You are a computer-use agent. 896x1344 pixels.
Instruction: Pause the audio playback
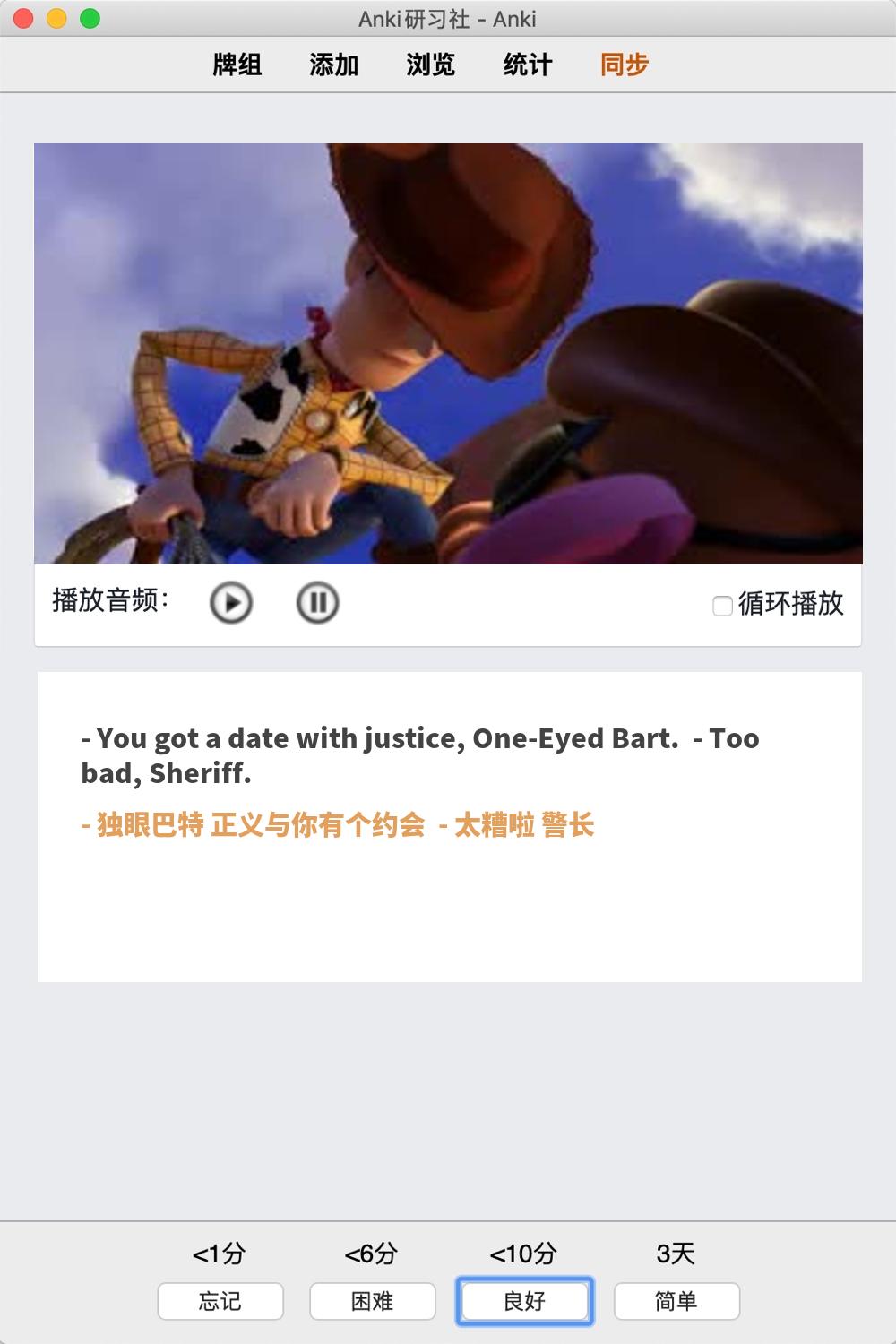[317, 603]
